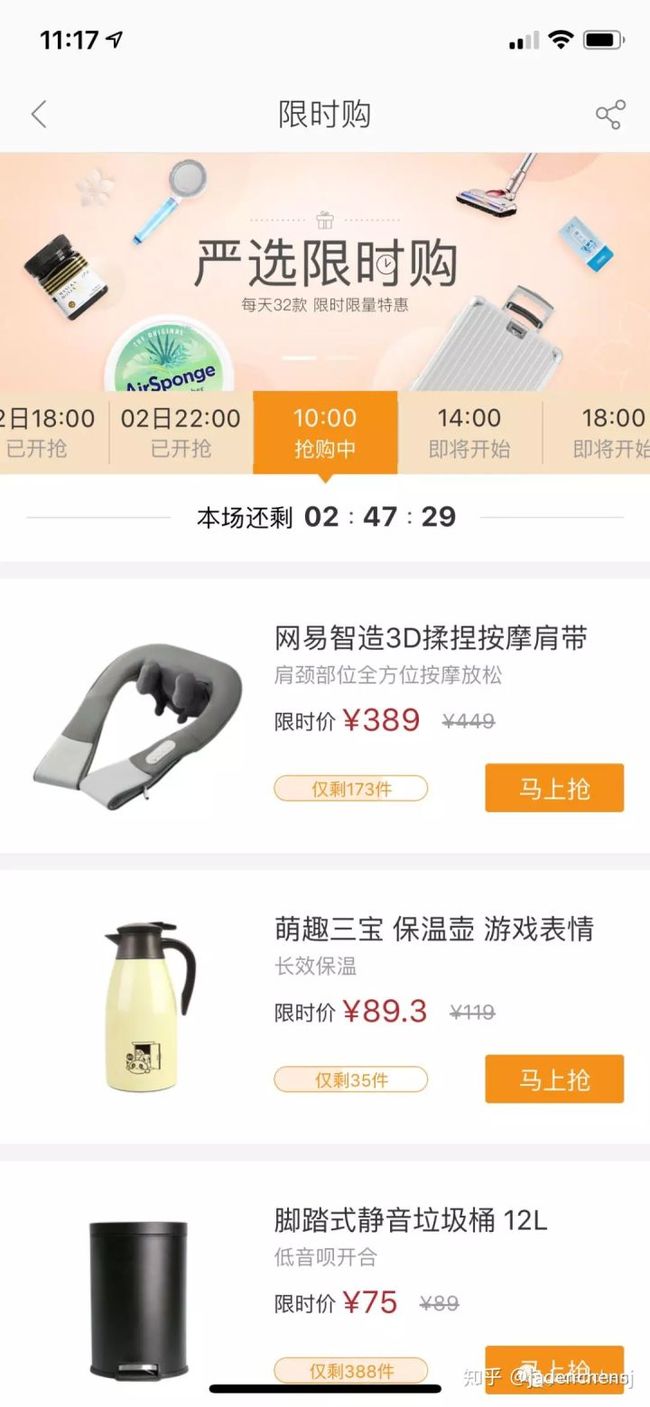Image resolution: width=650 pixels, height=1407 pixels.
Task: Tap 马上抢 for the 3D揉捏按摩肩带
Action: click(x=554, y=788)
